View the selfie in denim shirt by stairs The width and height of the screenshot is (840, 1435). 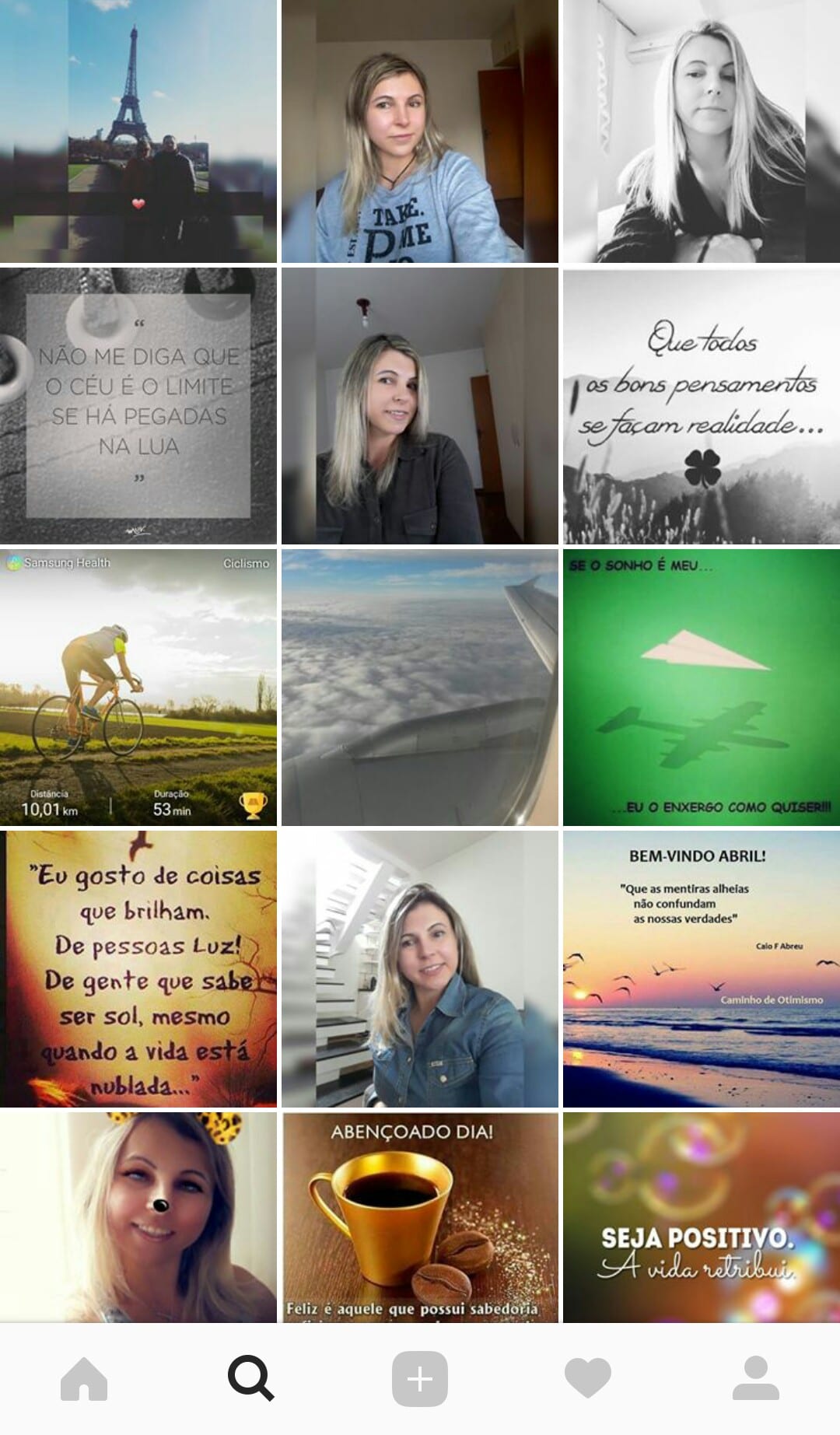[420, 969]
